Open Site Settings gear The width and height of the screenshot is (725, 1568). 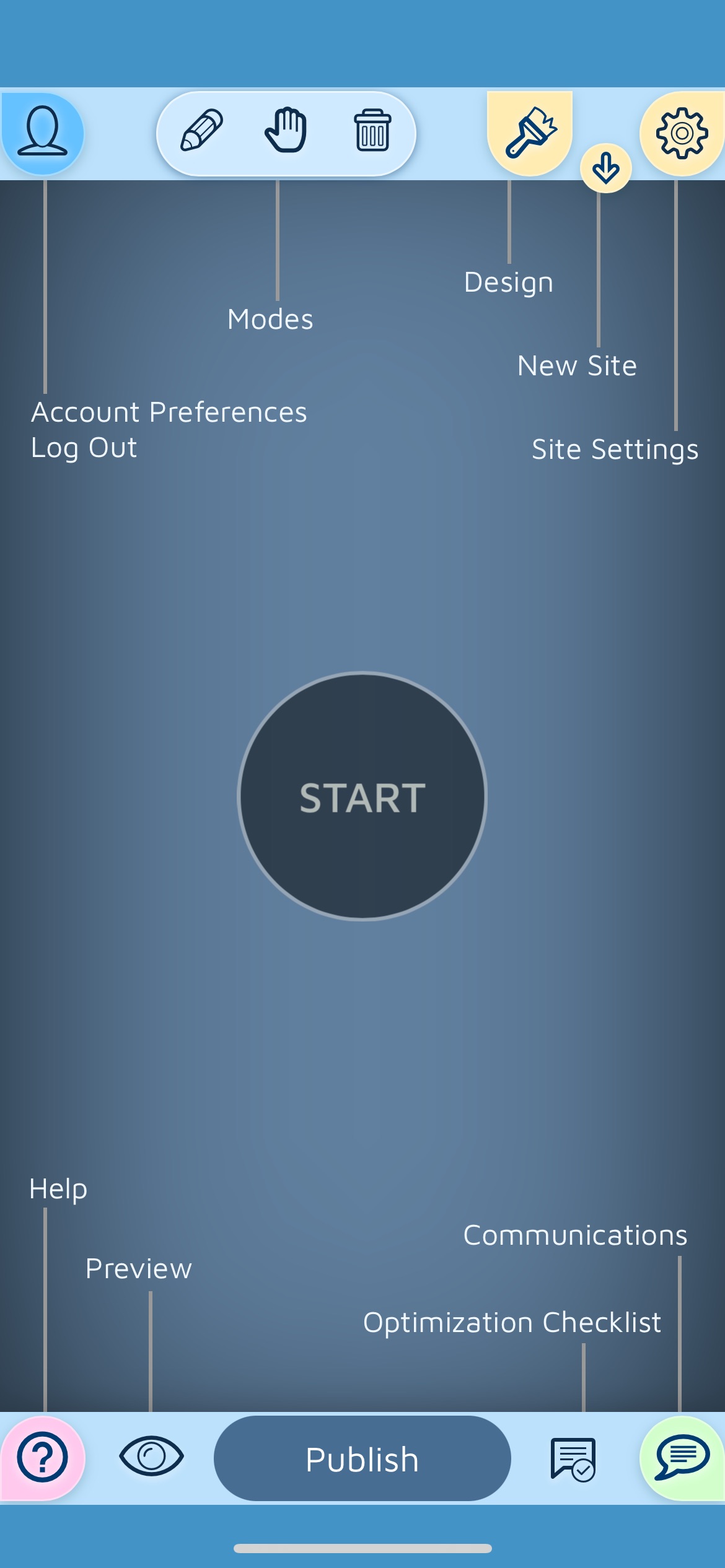point(682,133)
